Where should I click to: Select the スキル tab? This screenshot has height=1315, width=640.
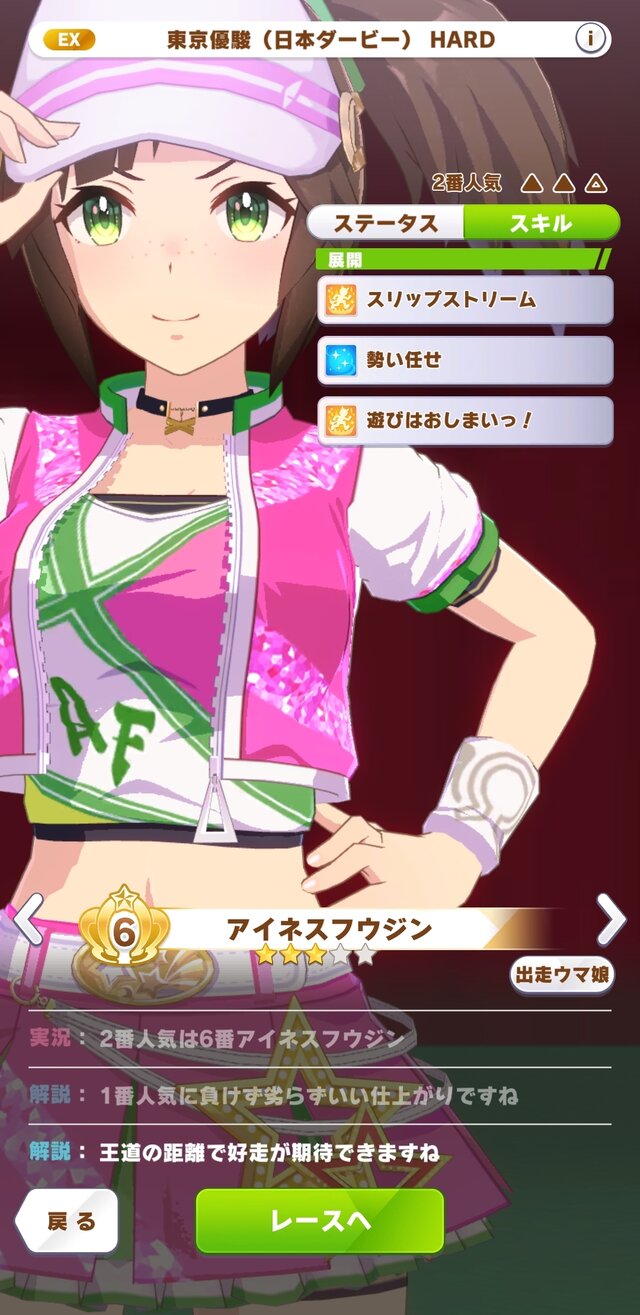(x=540, y=222)
